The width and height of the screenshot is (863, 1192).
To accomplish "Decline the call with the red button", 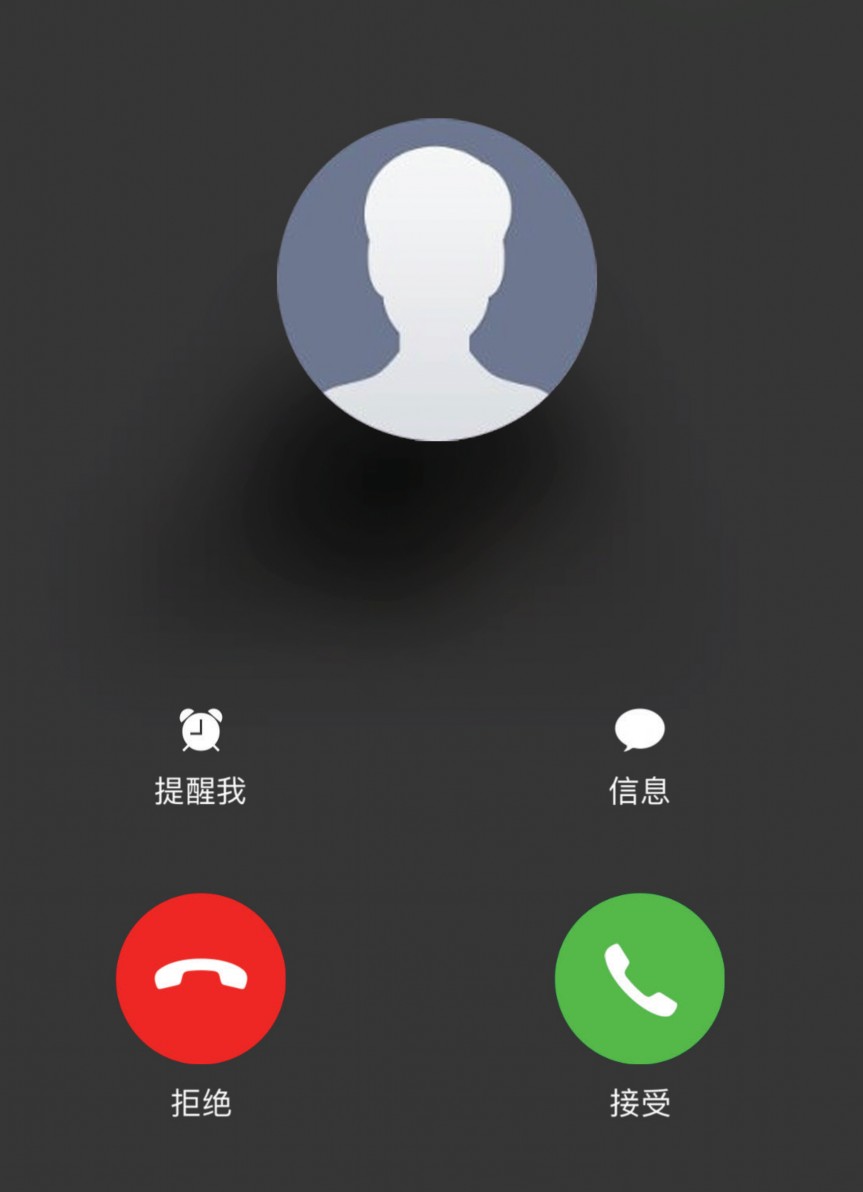I will point(201,978).
